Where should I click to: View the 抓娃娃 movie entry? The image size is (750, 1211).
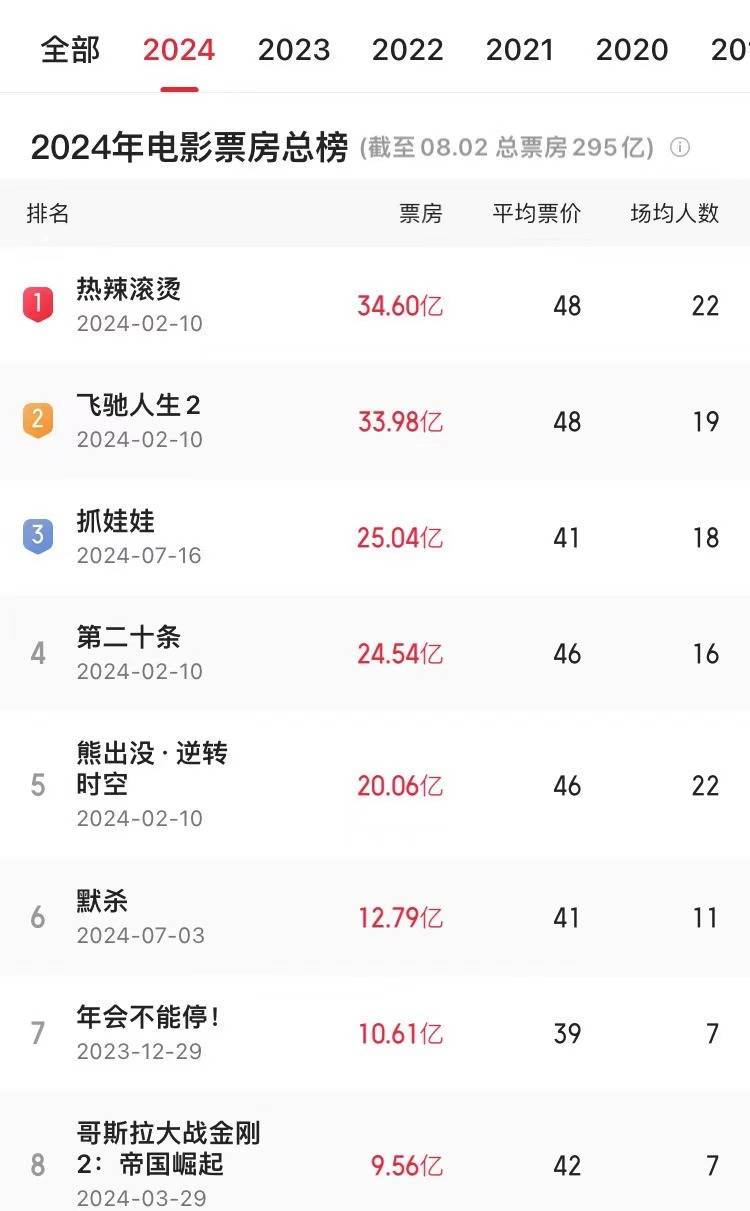(x=116, y=522)
